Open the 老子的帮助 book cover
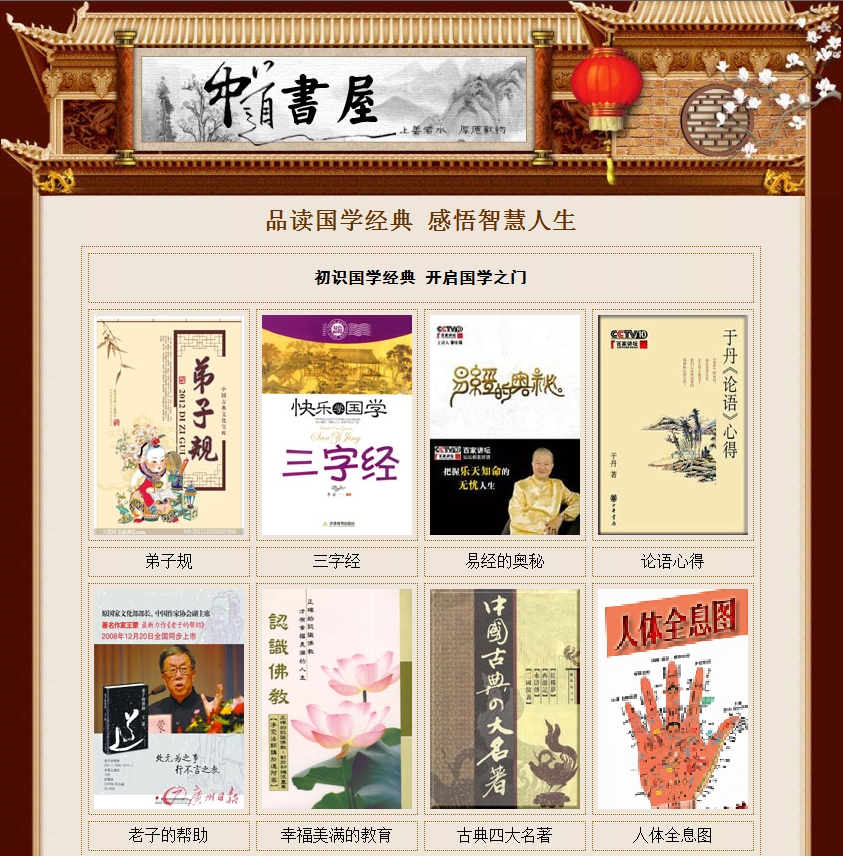The width and height of the screenshot is (843, 856). (169, 699)
